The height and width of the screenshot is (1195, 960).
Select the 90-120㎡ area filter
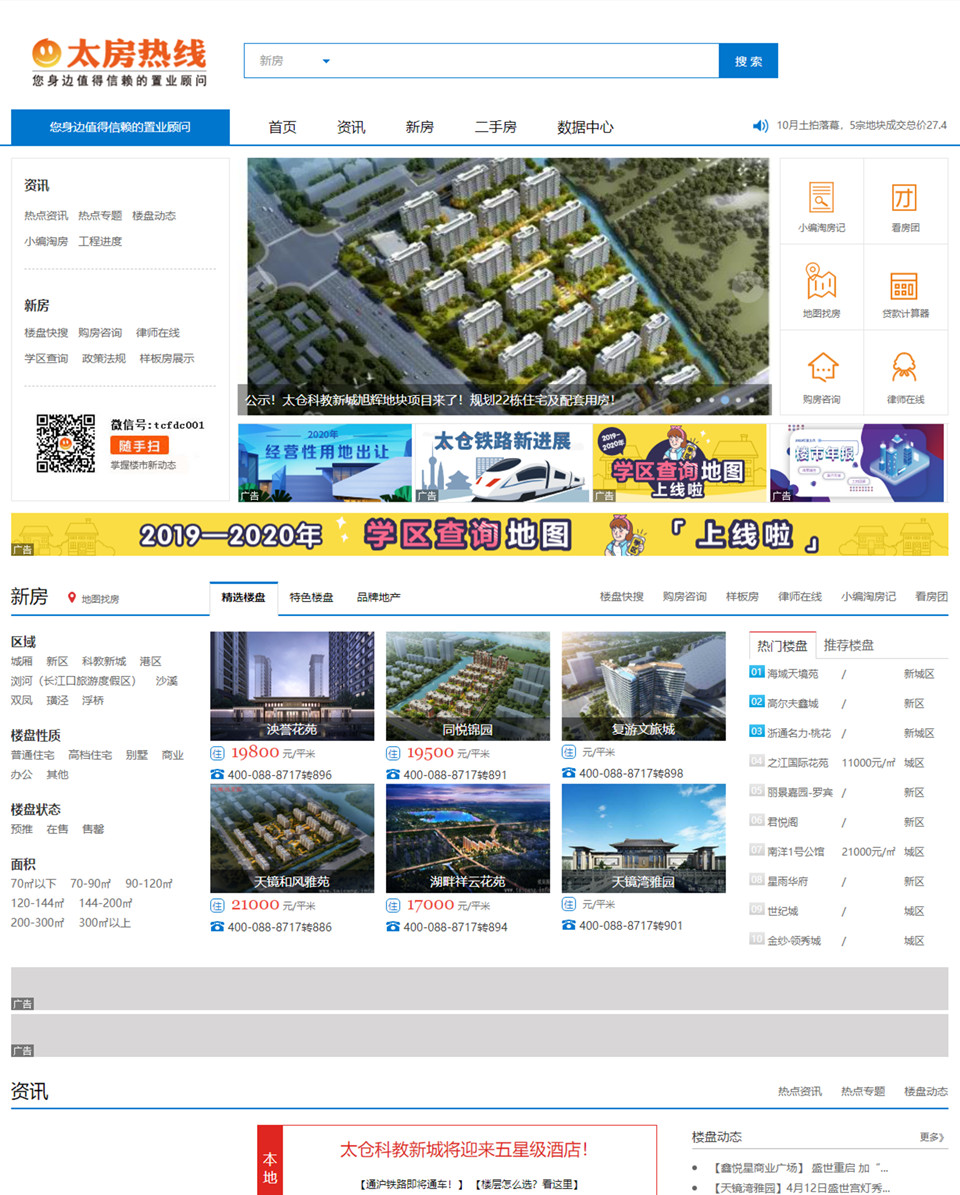coord(148,883)
